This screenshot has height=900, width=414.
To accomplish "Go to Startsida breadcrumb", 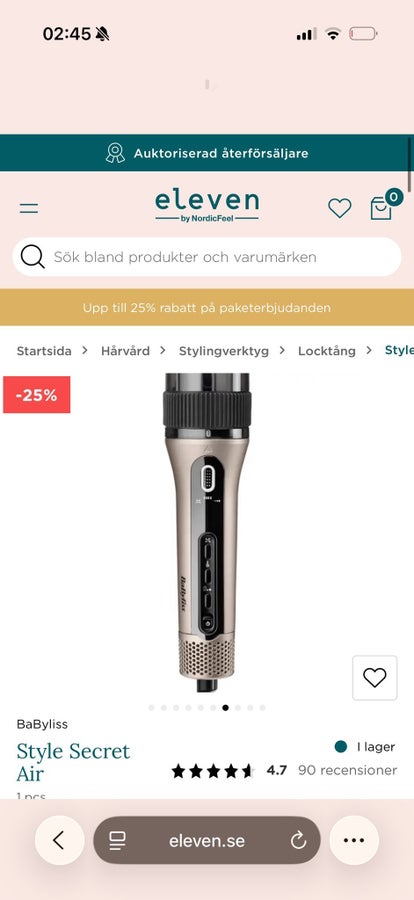I will pos(44,351).
